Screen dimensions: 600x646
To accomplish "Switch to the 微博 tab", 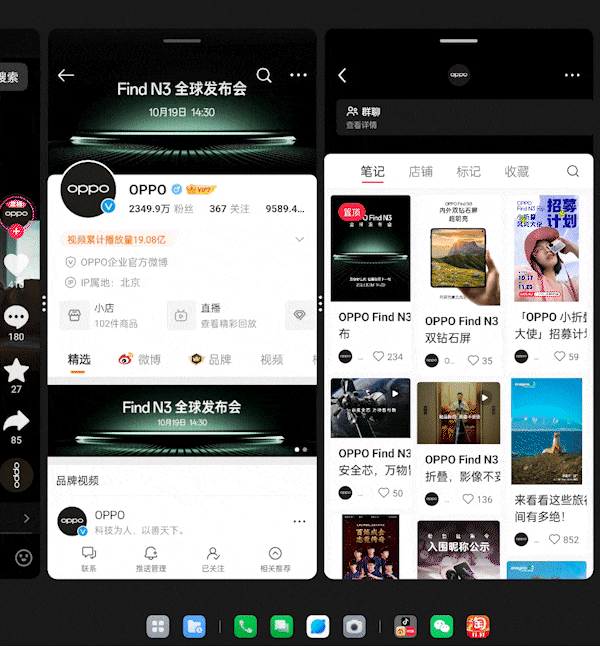I will [140, 360].
